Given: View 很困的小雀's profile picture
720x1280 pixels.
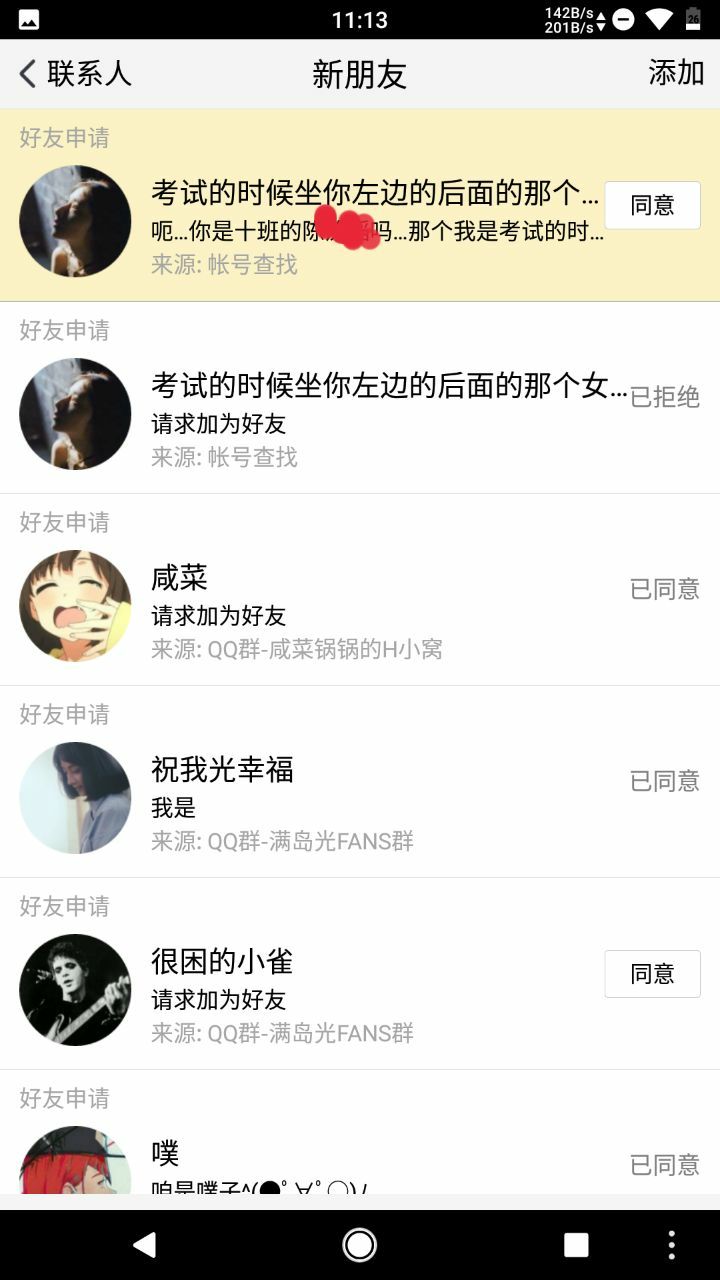Looking at the screenshot, I should click(x=75, y=990).
